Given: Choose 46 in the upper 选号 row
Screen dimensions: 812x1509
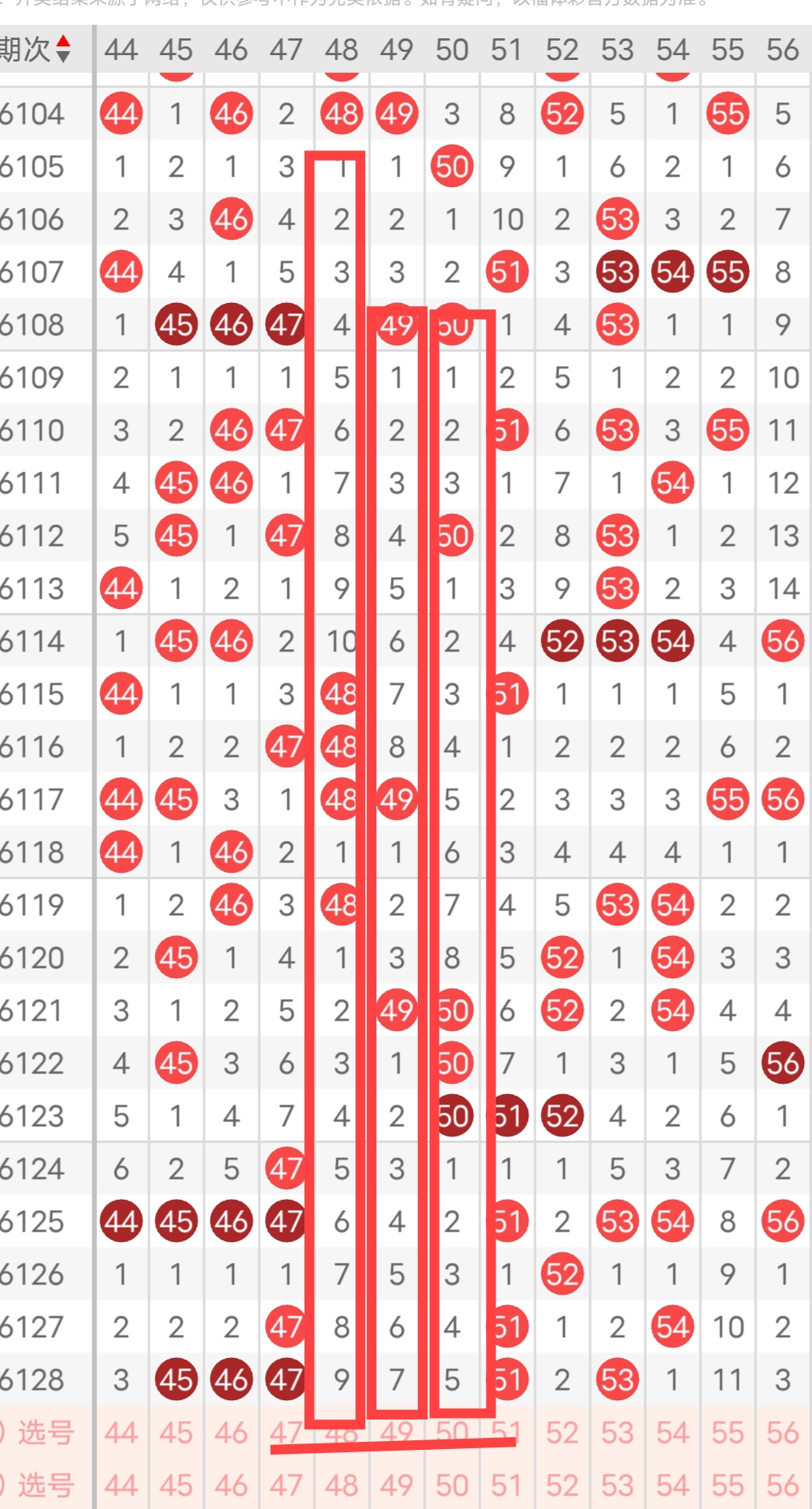Looking at the screenshot, I should coord(231,1433).
